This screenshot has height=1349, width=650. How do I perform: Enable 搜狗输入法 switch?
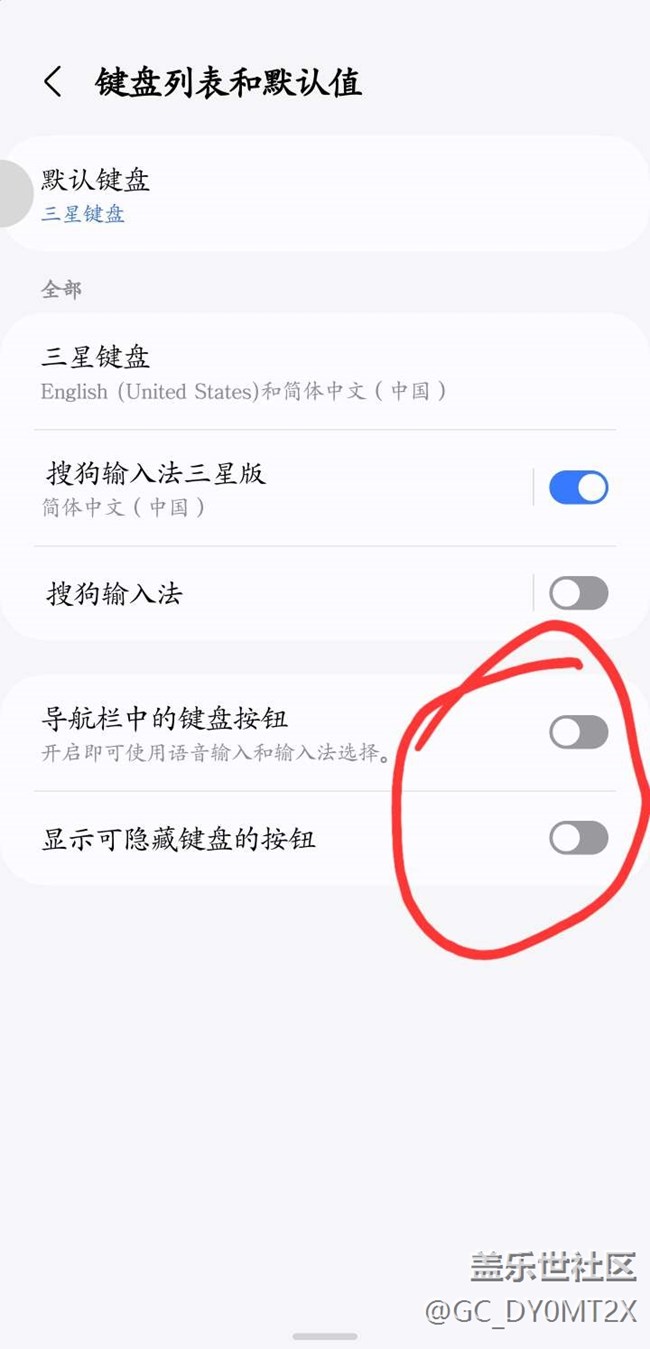(x=578, y=593)
